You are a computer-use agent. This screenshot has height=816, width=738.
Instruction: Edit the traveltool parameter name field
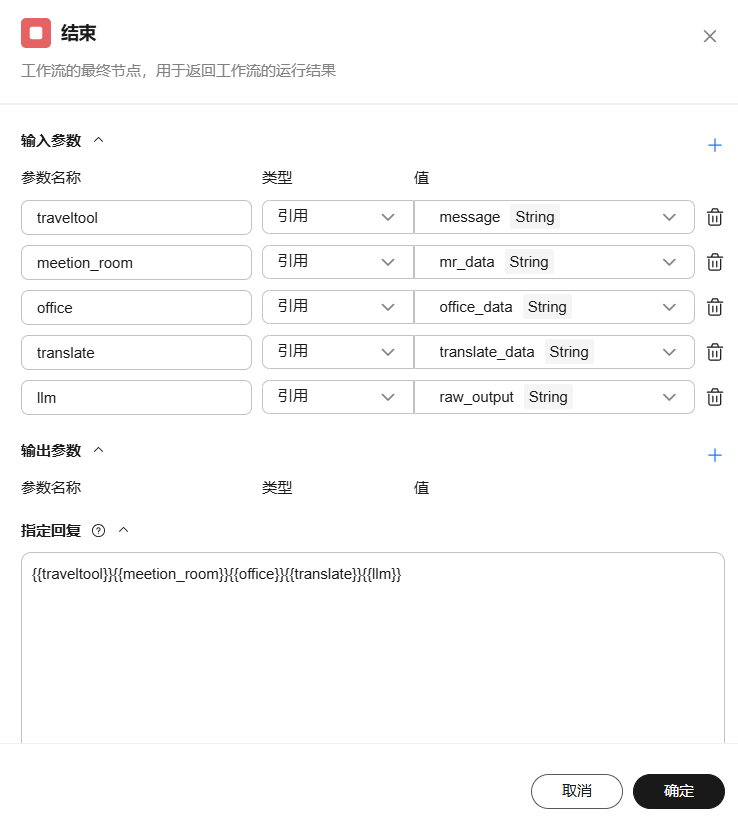[x=136, y=217]
